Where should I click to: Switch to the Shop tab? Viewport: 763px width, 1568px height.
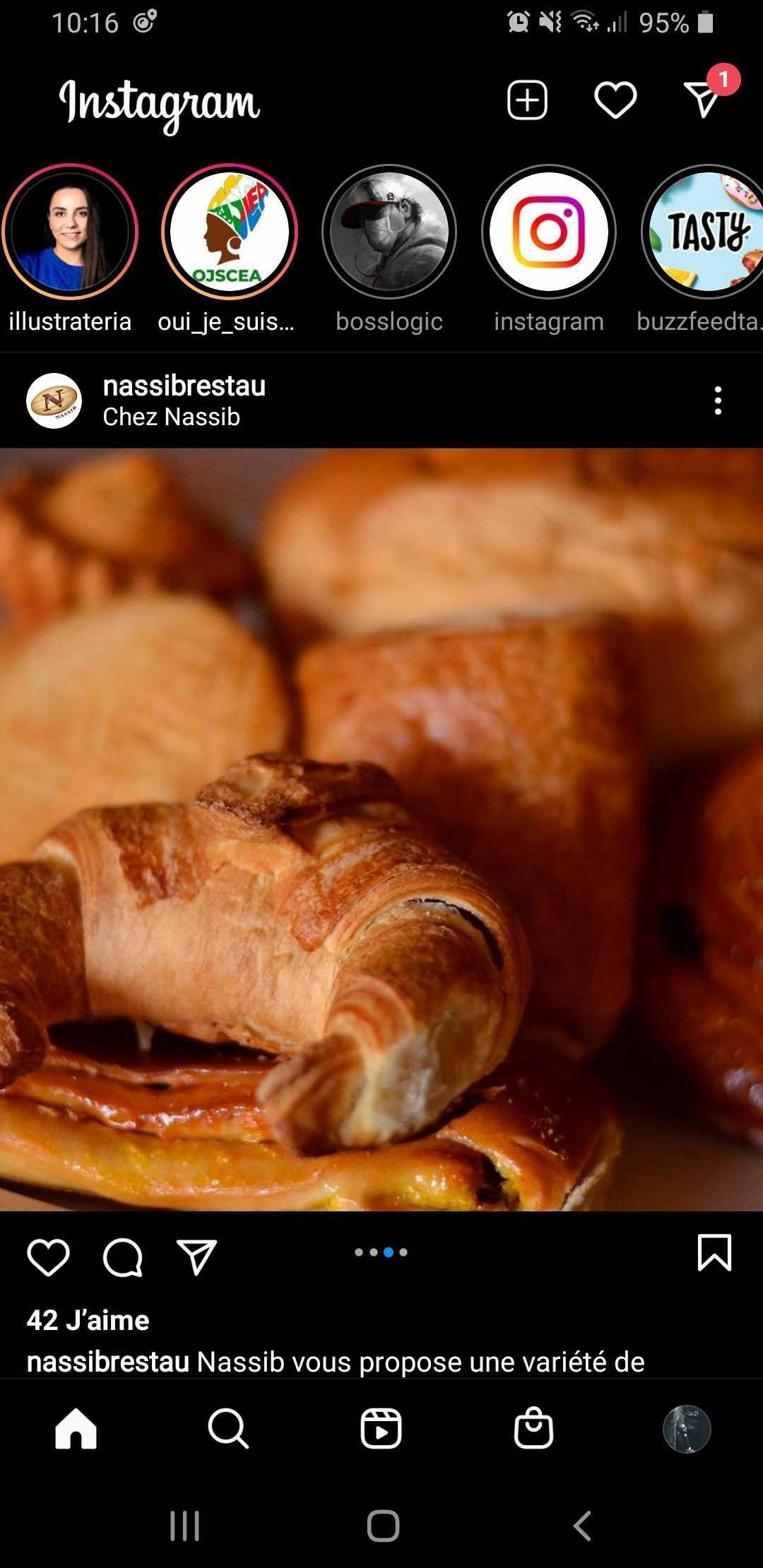tap(533, 1427)
